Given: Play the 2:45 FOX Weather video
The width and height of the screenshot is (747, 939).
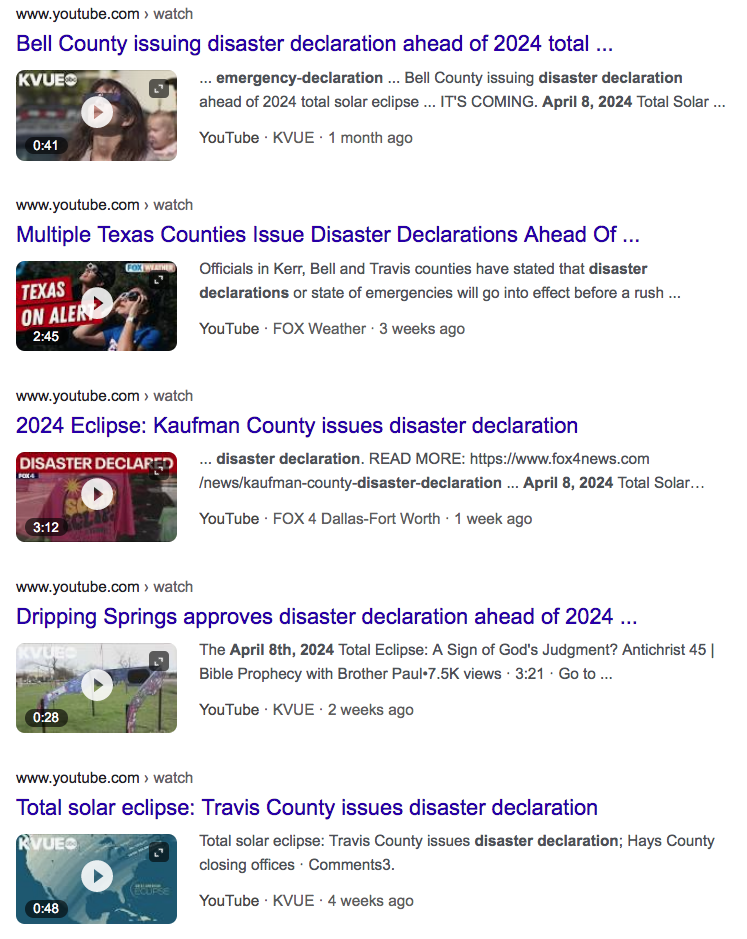Looking at the screenshot, I should 97,304.
